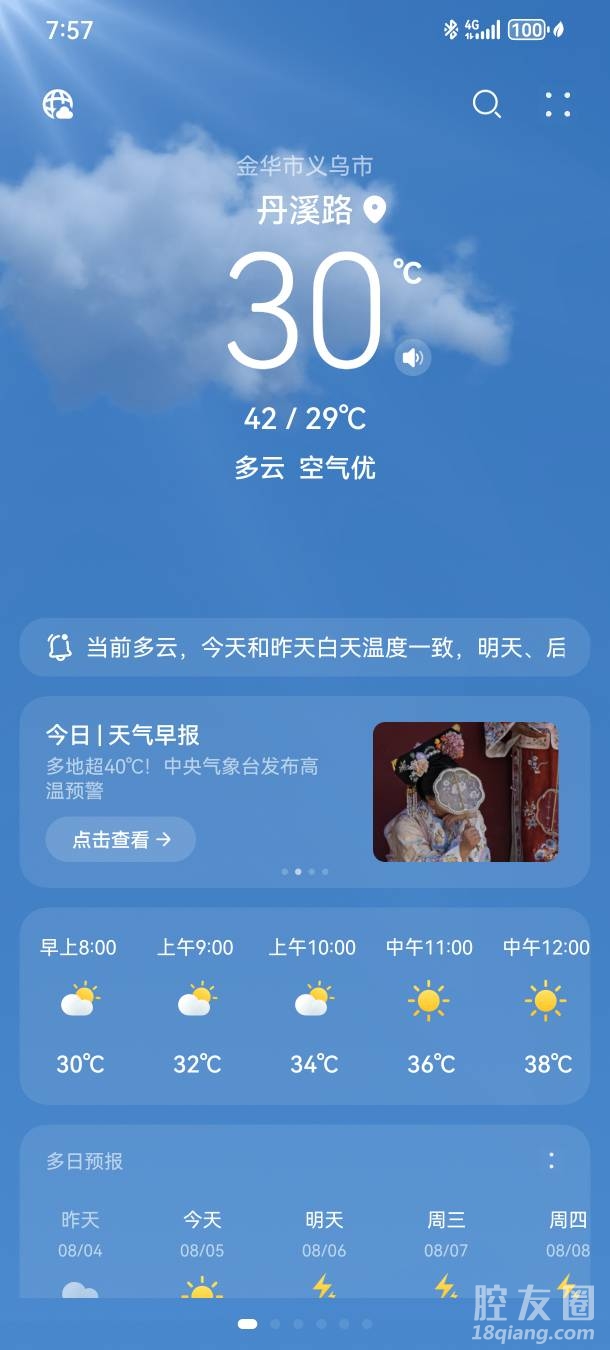Tap 点击查看 in the morning report
Viewport: 610px width, 1350px height.
120,840
